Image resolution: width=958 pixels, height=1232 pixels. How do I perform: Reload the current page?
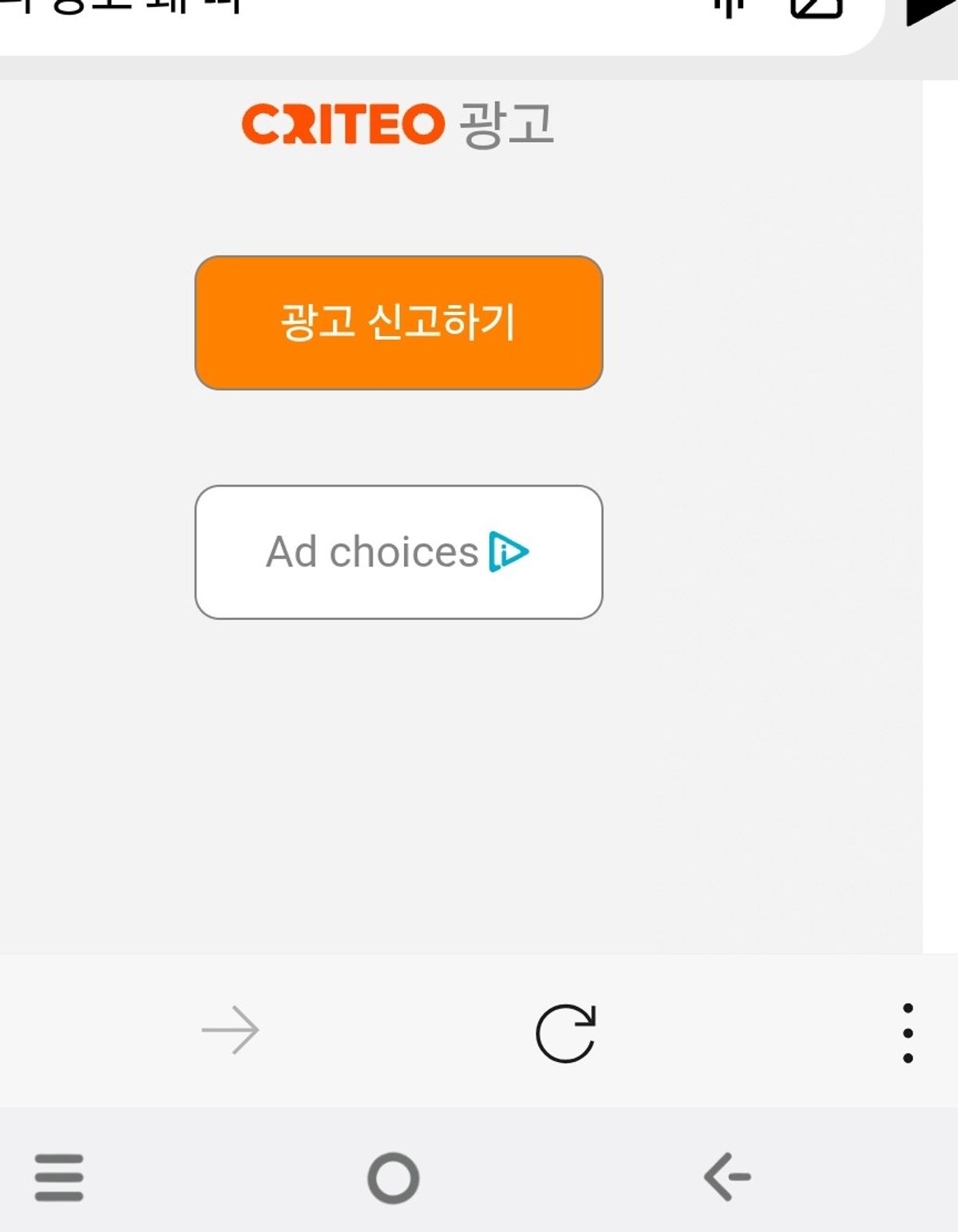[565, 1033]
